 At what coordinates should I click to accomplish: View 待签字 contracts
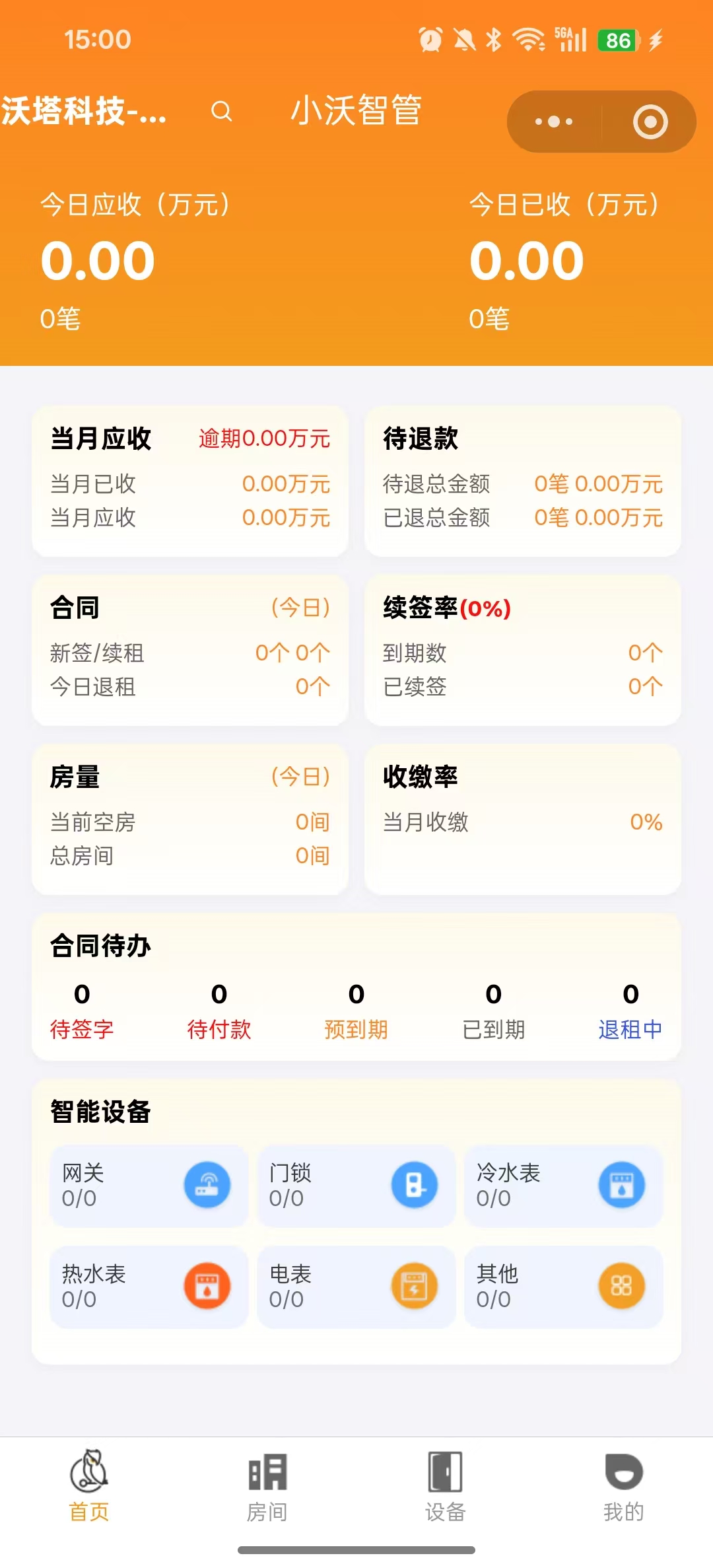click(x=82, y=1012)
